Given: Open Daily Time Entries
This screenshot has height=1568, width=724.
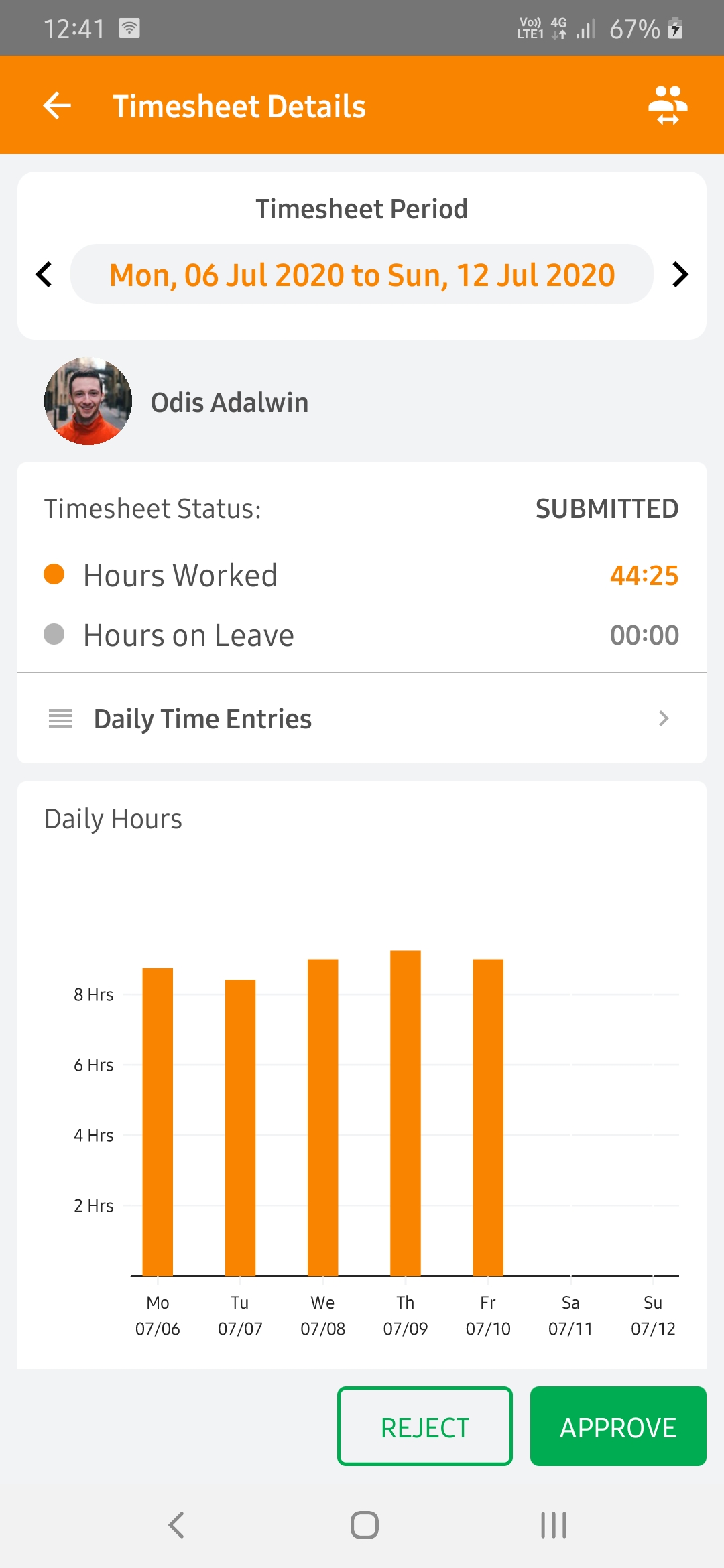Looking at the screenshot, I should coord(362,718).
